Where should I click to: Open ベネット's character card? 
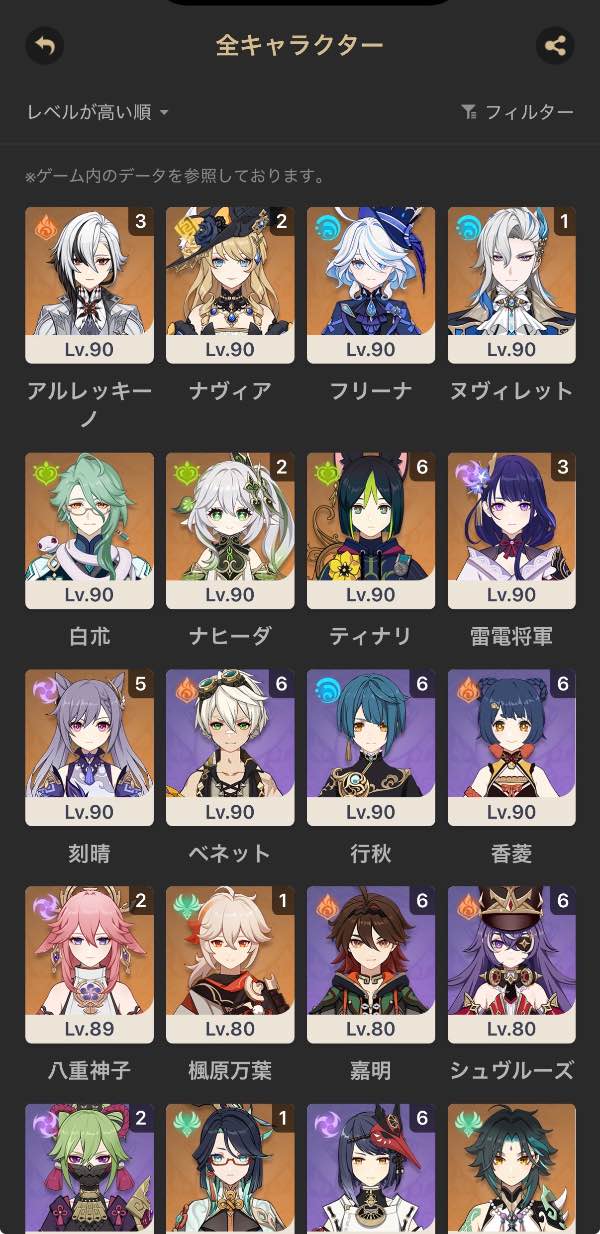(230, 747)
